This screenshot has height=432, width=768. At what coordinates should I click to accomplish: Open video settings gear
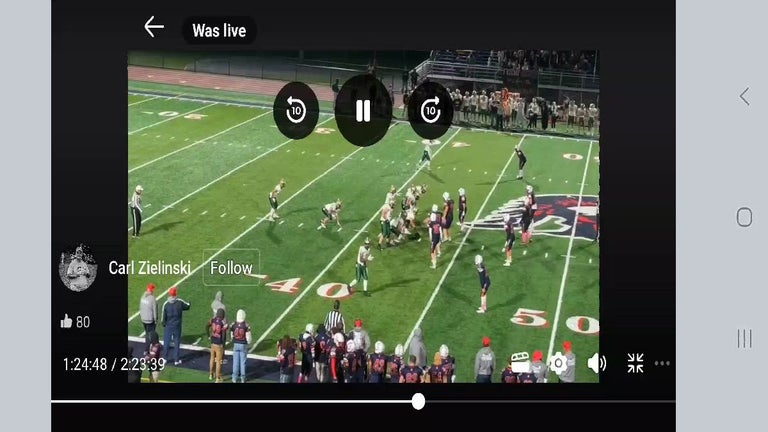(x=558, y=363)
